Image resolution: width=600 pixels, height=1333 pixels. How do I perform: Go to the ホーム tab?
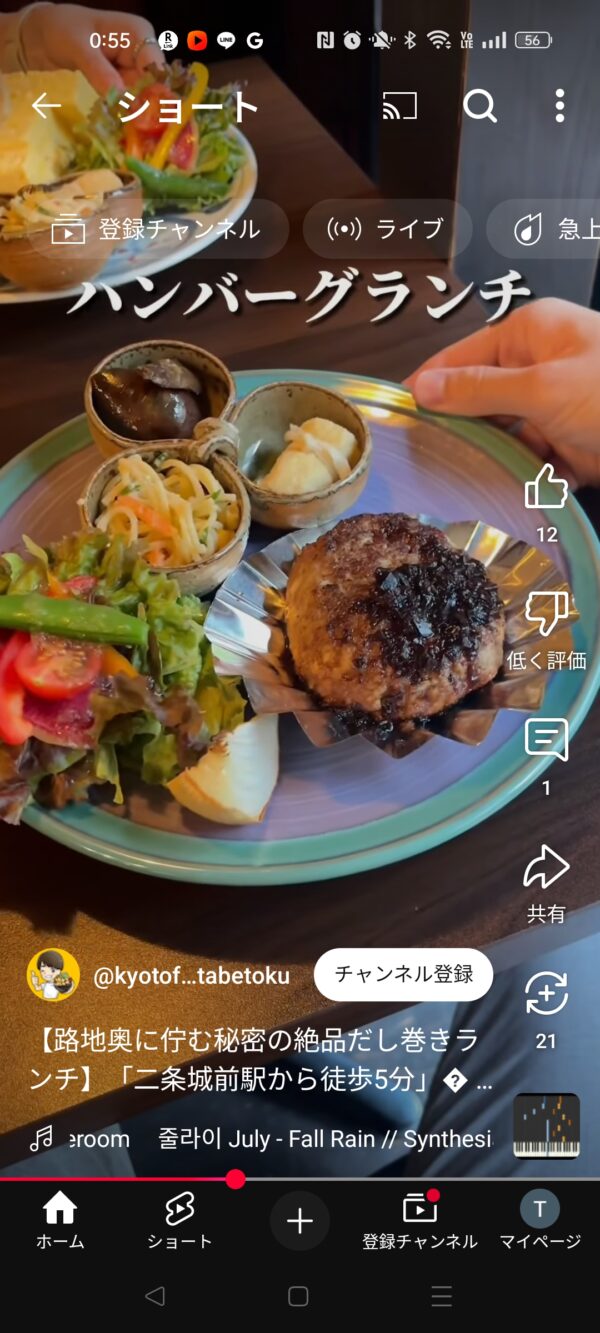click(x=60, y=1220)
